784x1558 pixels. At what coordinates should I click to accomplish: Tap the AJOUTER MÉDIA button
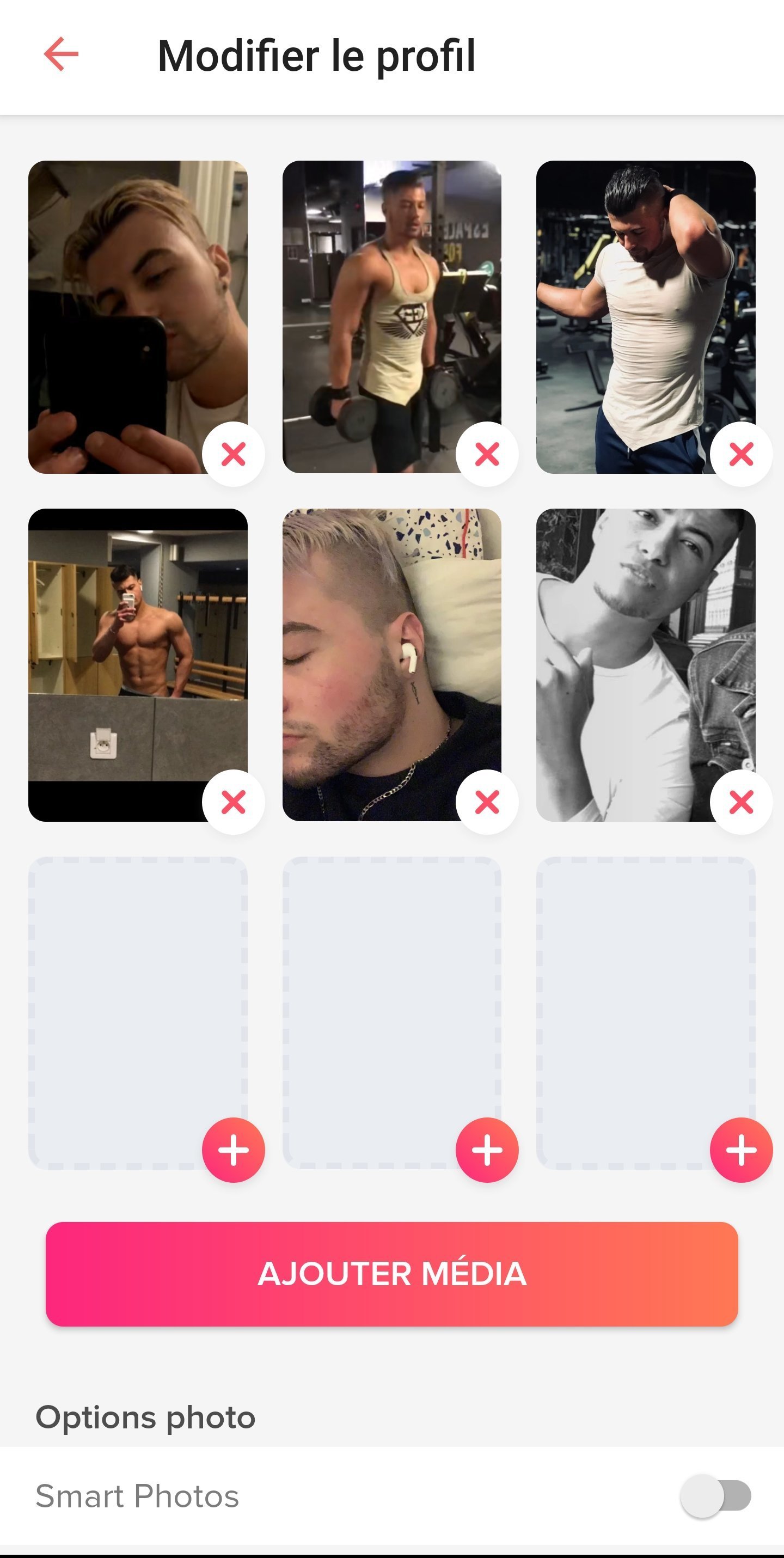tap(391, 1273)
